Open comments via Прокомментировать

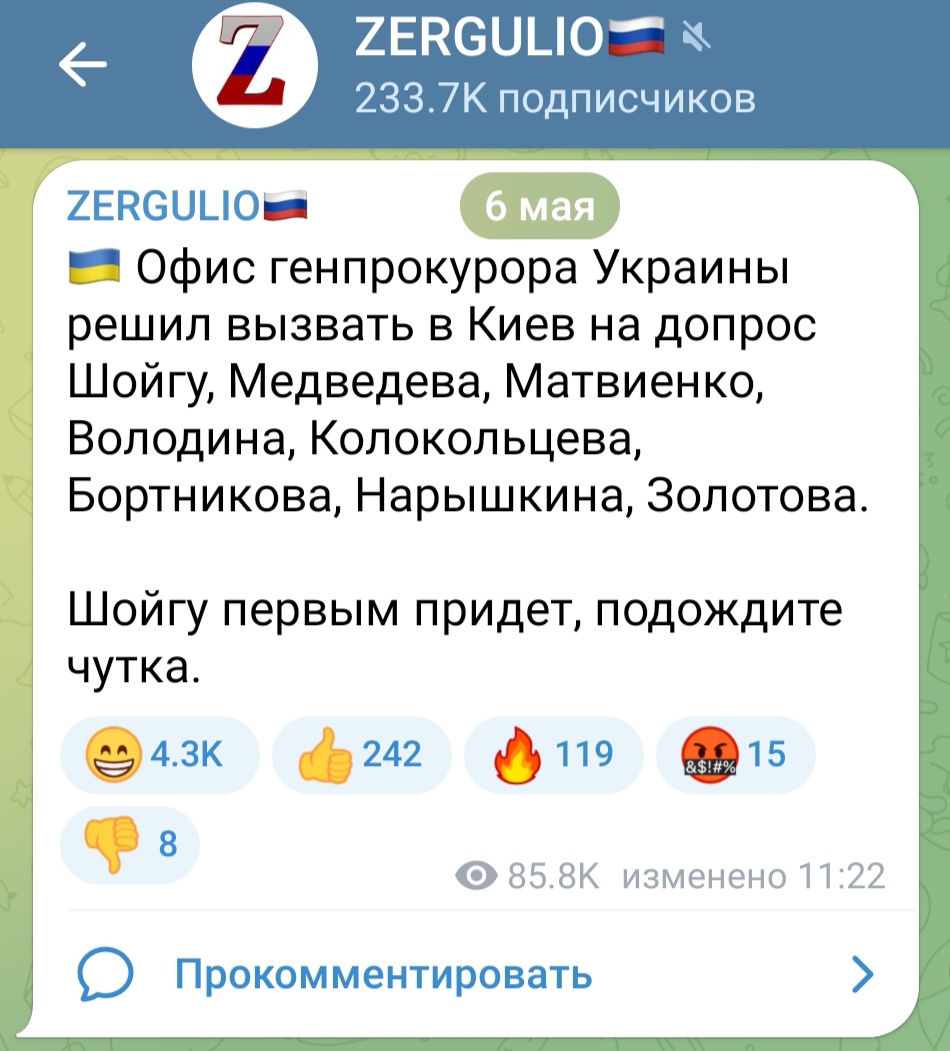[x=384, y=973]
